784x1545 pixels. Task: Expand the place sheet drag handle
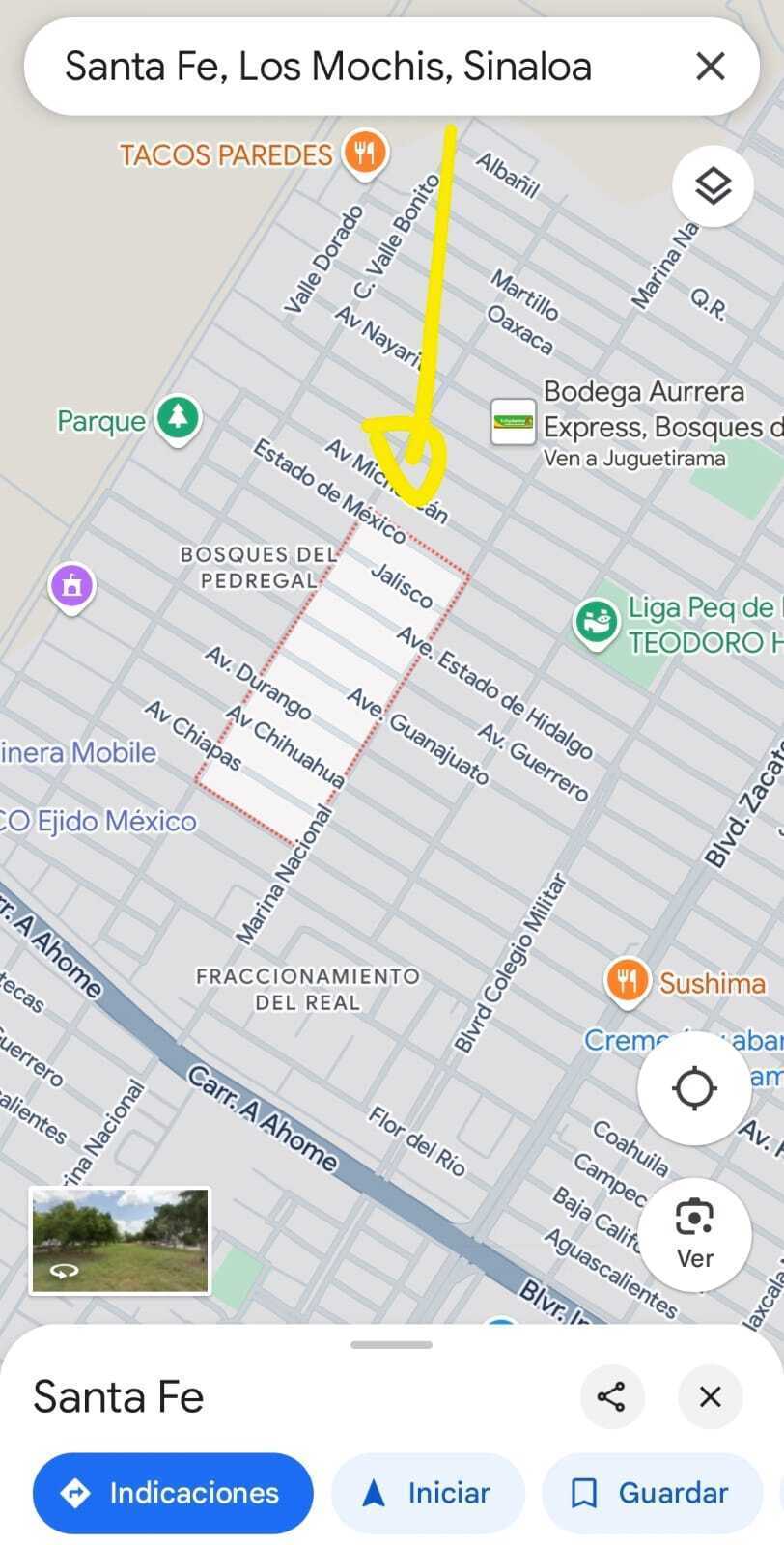point(391,1344)
